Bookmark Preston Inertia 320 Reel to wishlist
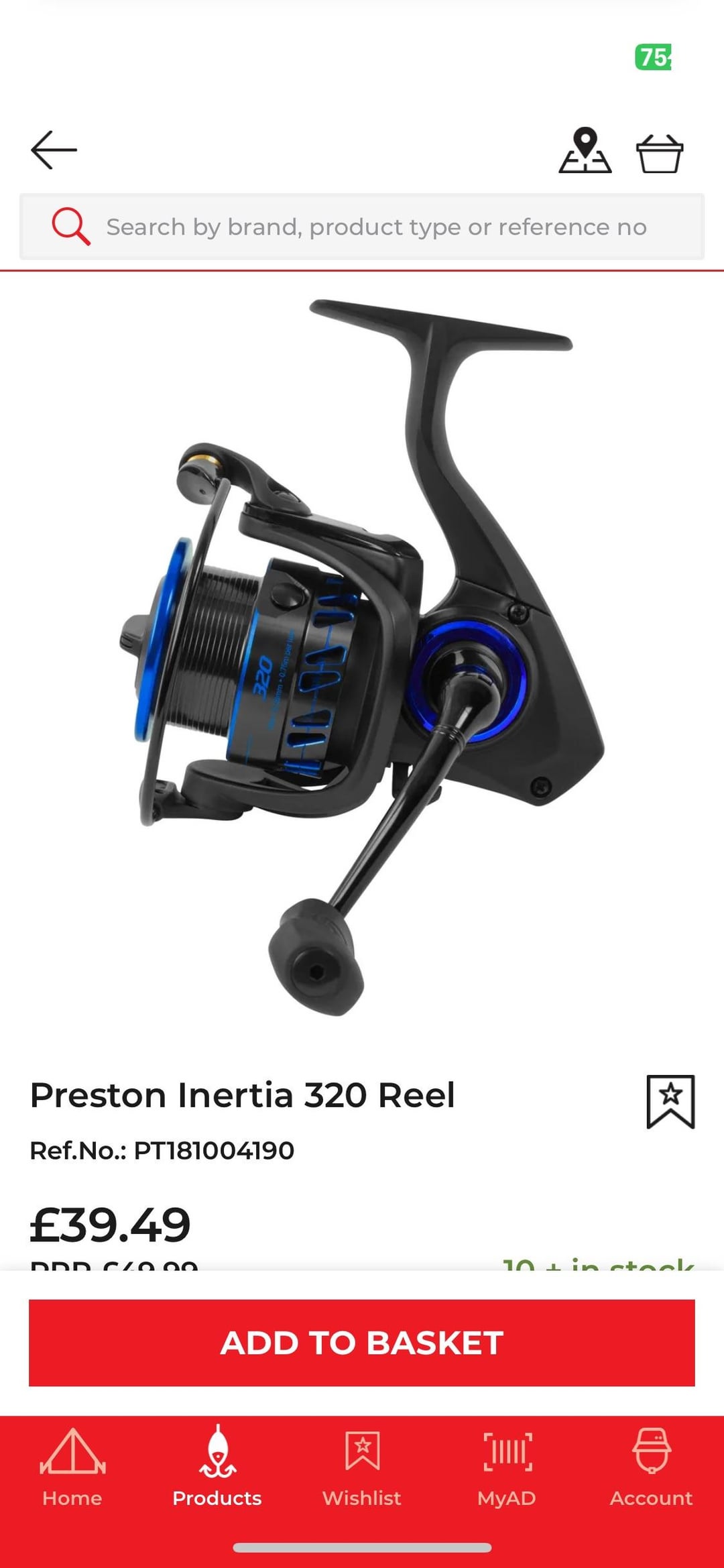 pos(670,1101)
